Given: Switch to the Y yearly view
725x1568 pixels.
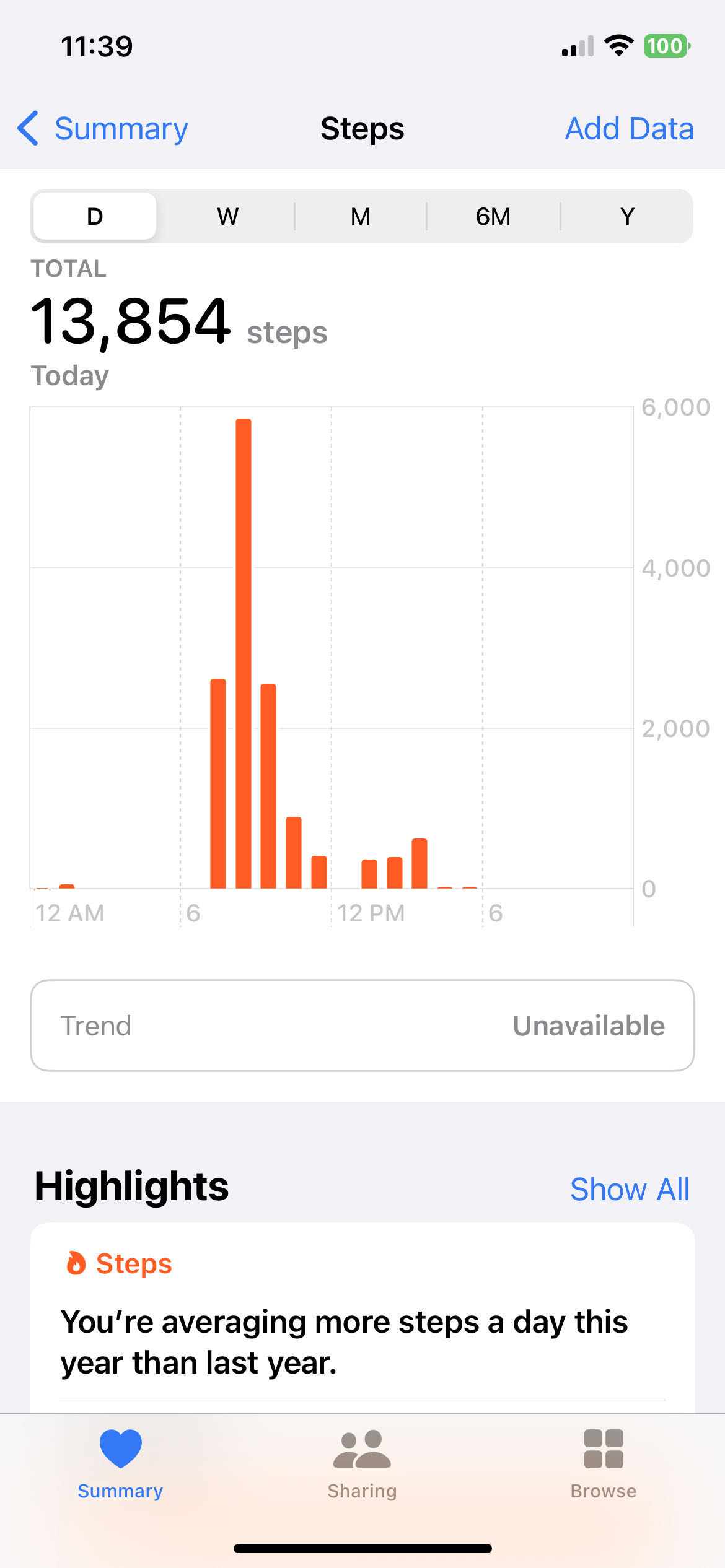Looking at the screenshot, I should coord(627,216).
